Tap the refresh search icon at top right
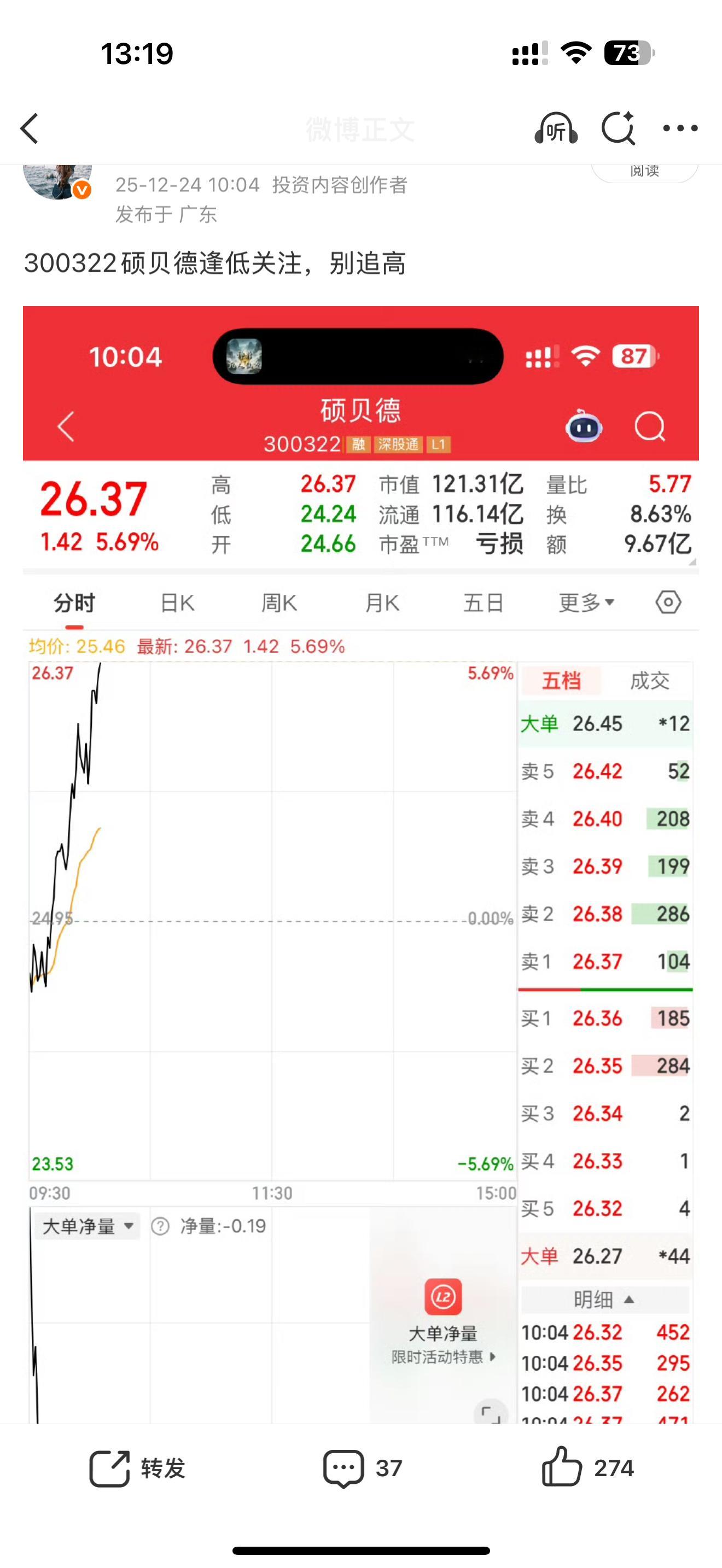This screenshot has width=722, height=1568. click(619, 128)
